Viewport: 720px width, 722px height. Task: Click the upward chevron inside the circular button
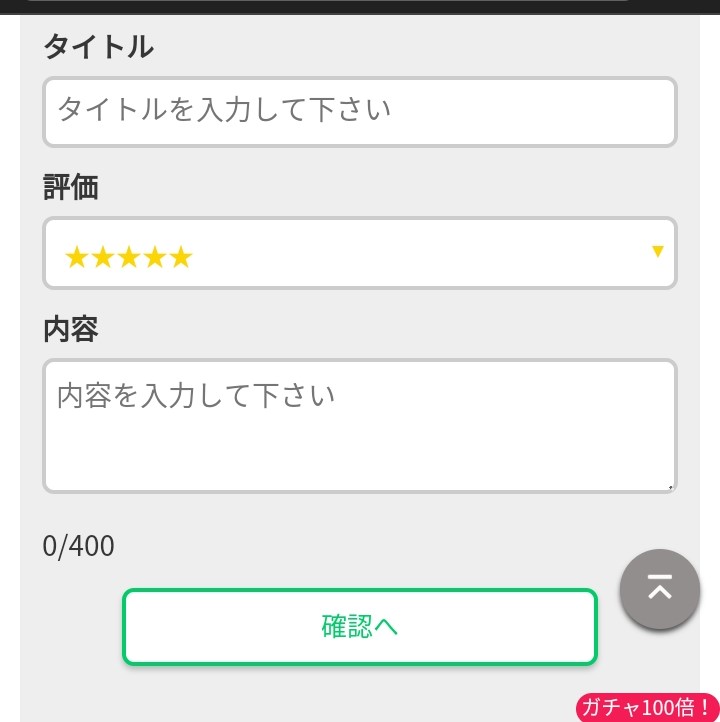point(659,589)
